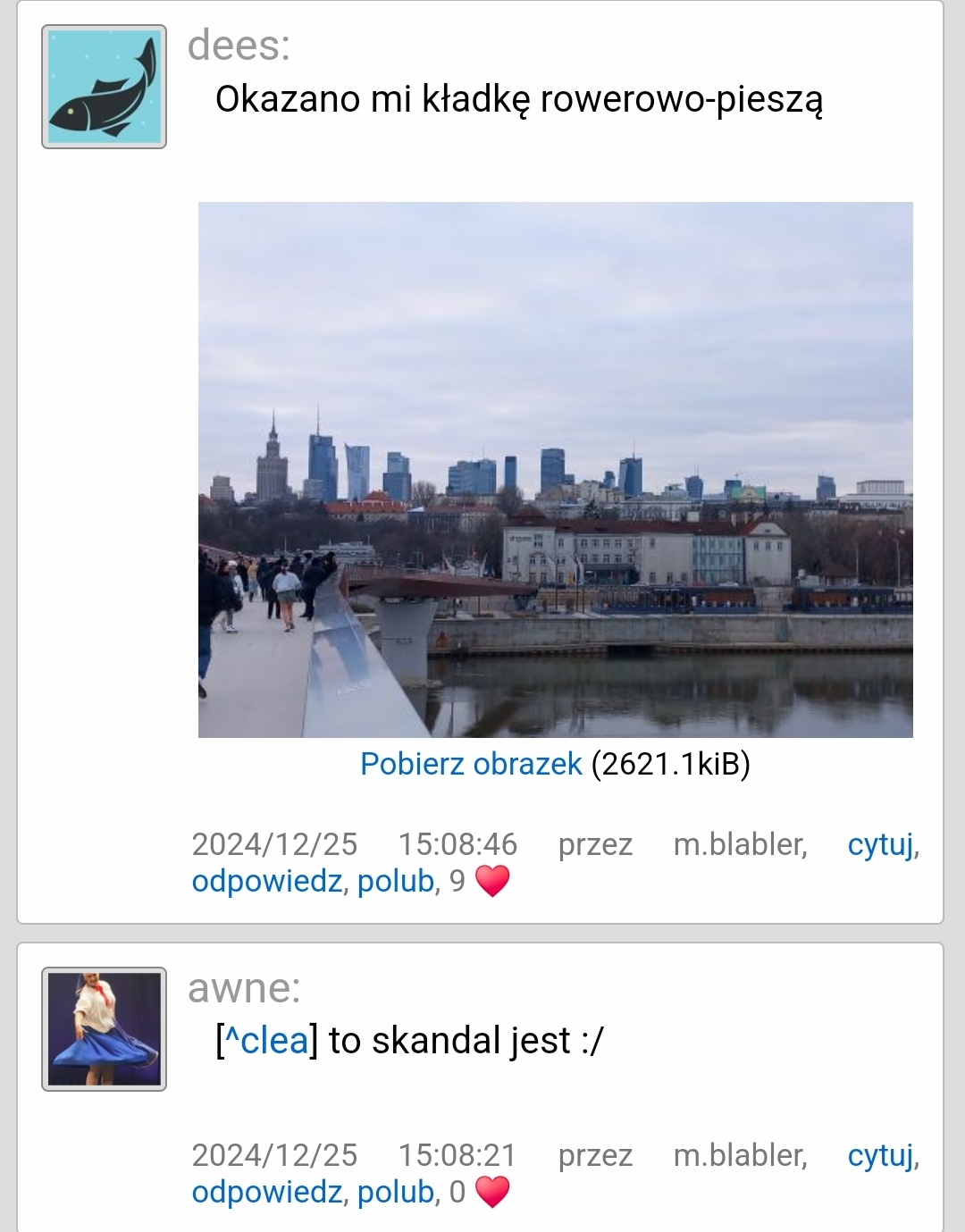Quote awne's post with 'cytuj'

(881, 1155)
